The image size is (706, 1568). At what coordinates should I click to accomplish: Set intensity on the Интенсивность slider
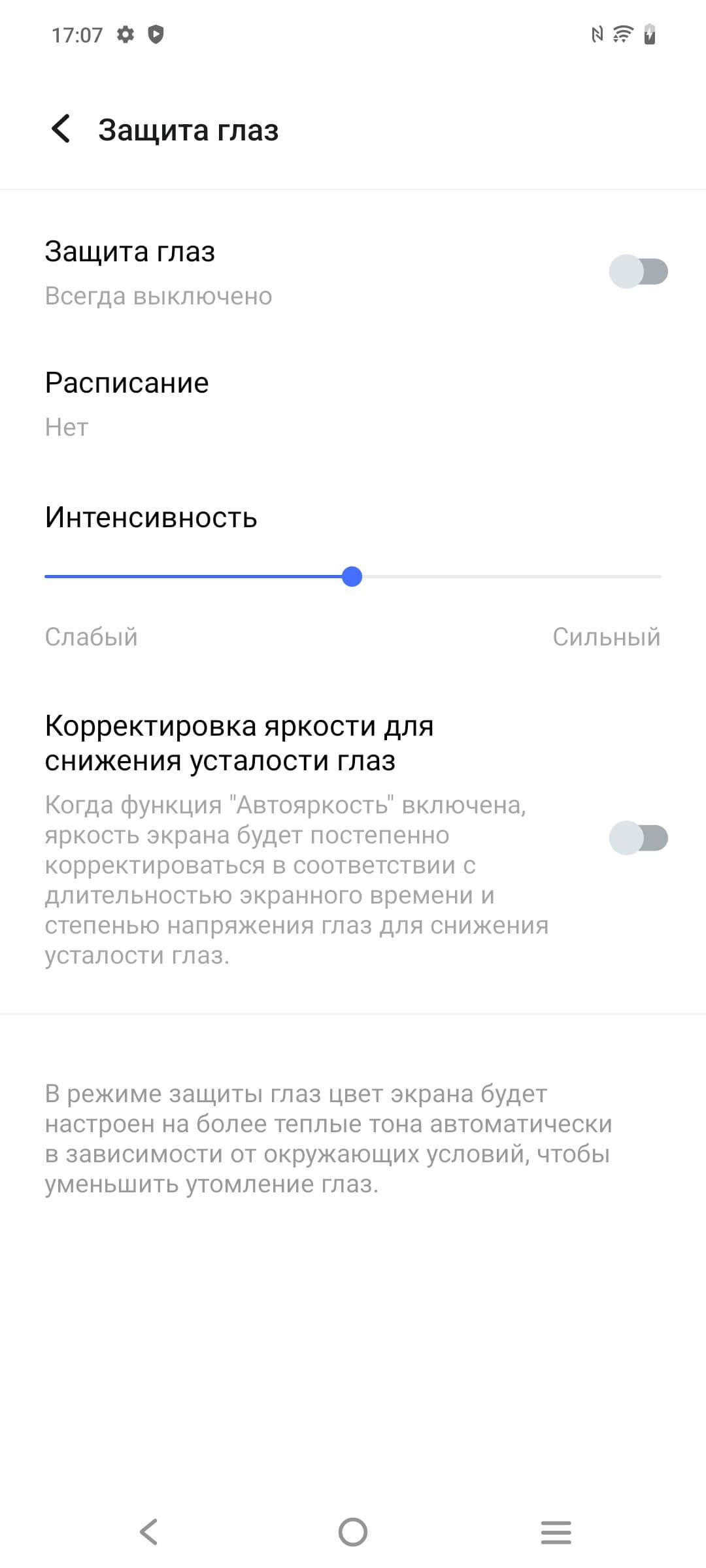coord(352,577)
